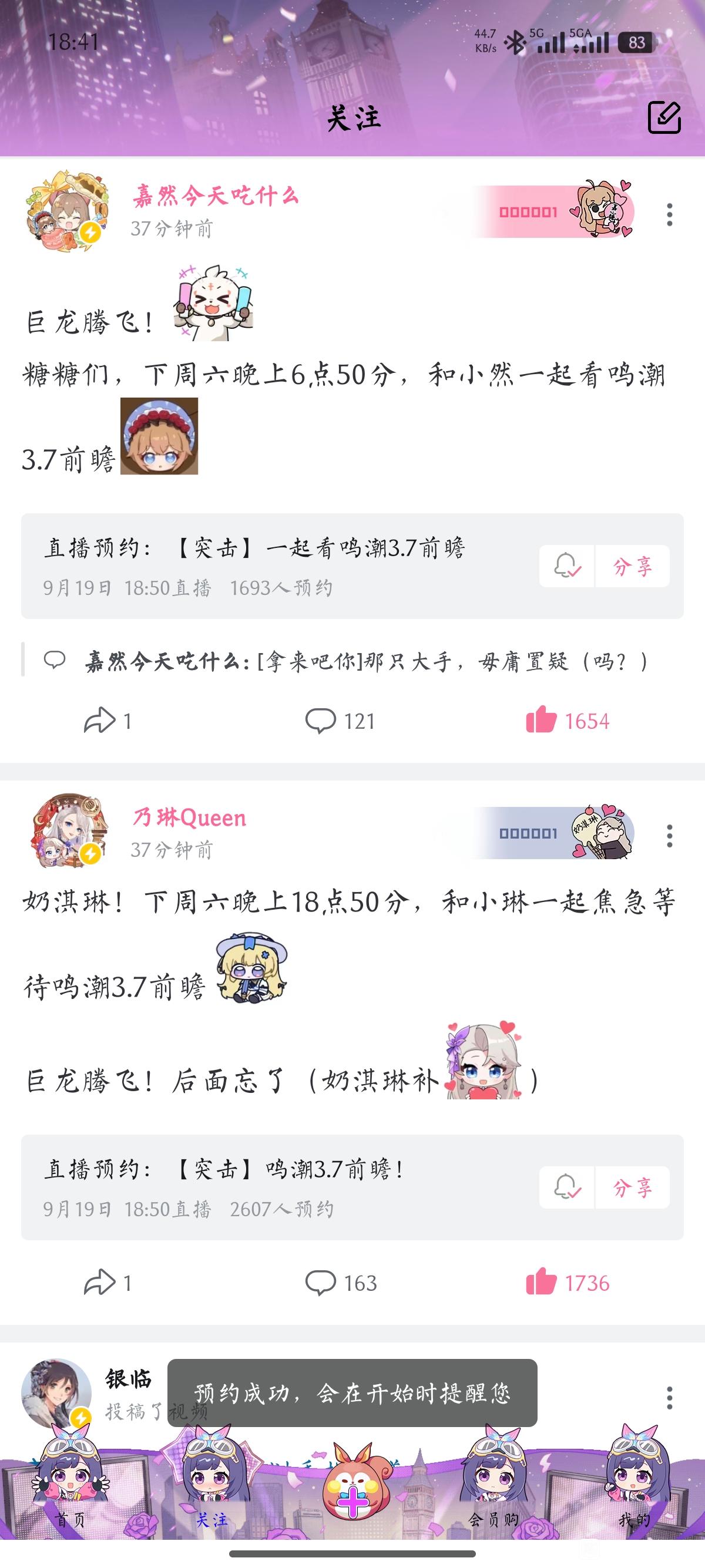Image resolution: width=705 pixels, height=1568 pixels.
Task: Open more options on 银临's post
Action: coord(669,1397)
